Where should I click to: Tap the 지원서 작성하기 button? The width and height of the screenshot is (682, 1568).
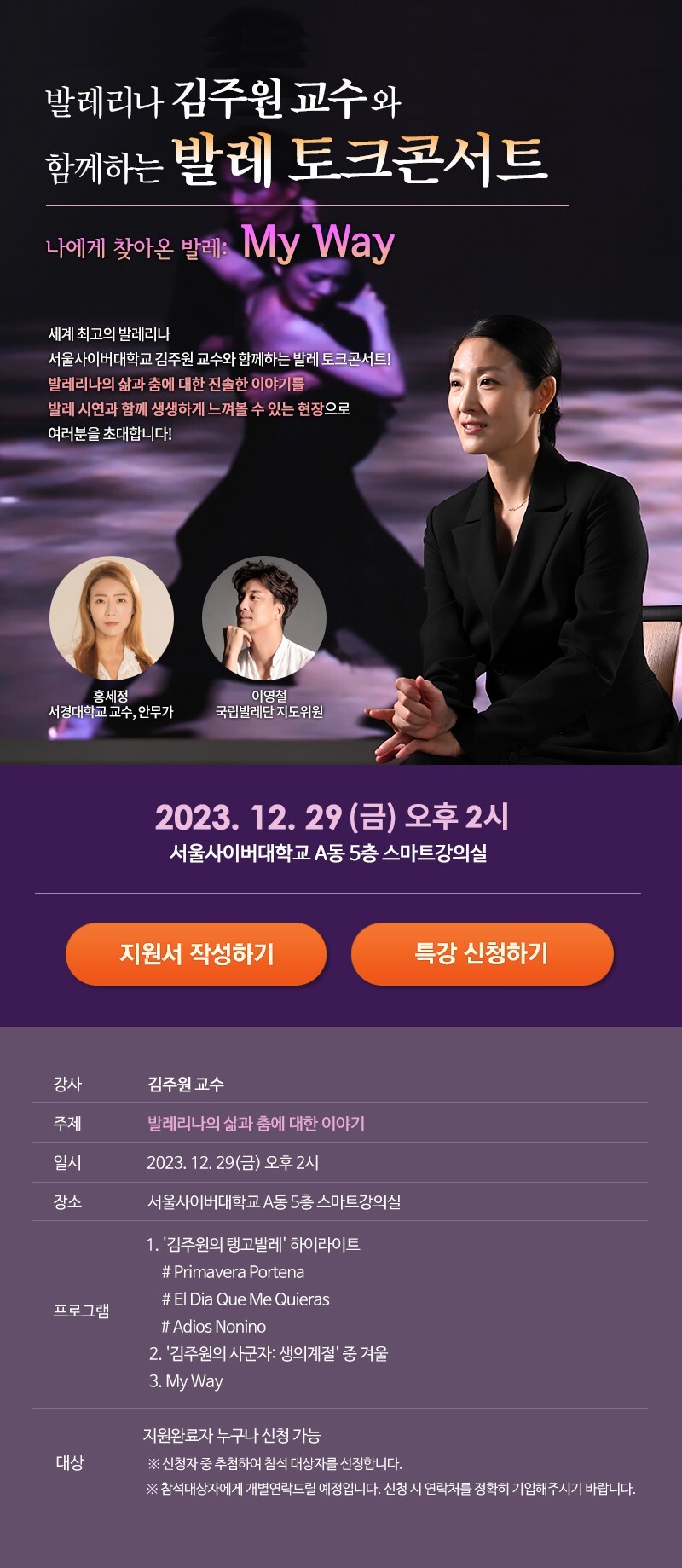coord(196,953)
